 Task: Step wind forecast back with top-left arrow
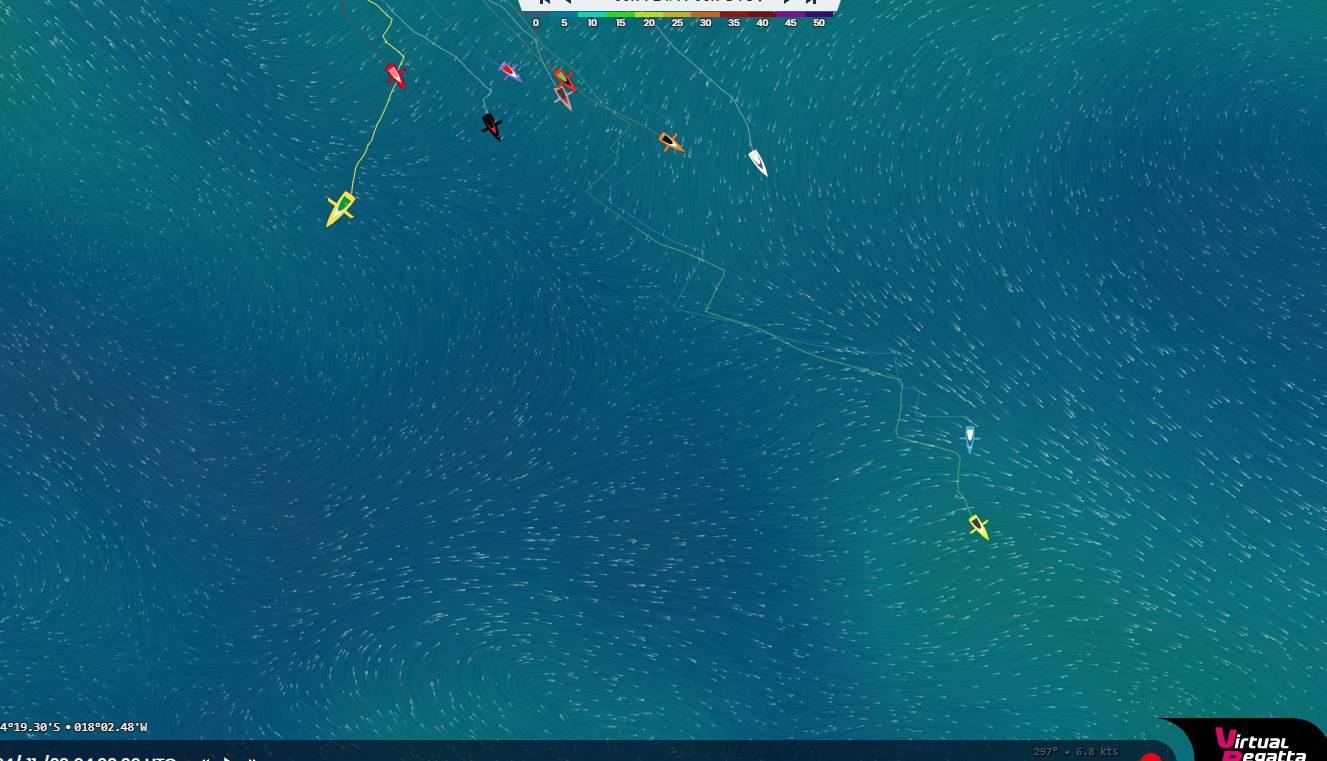(x=567, y=3)
